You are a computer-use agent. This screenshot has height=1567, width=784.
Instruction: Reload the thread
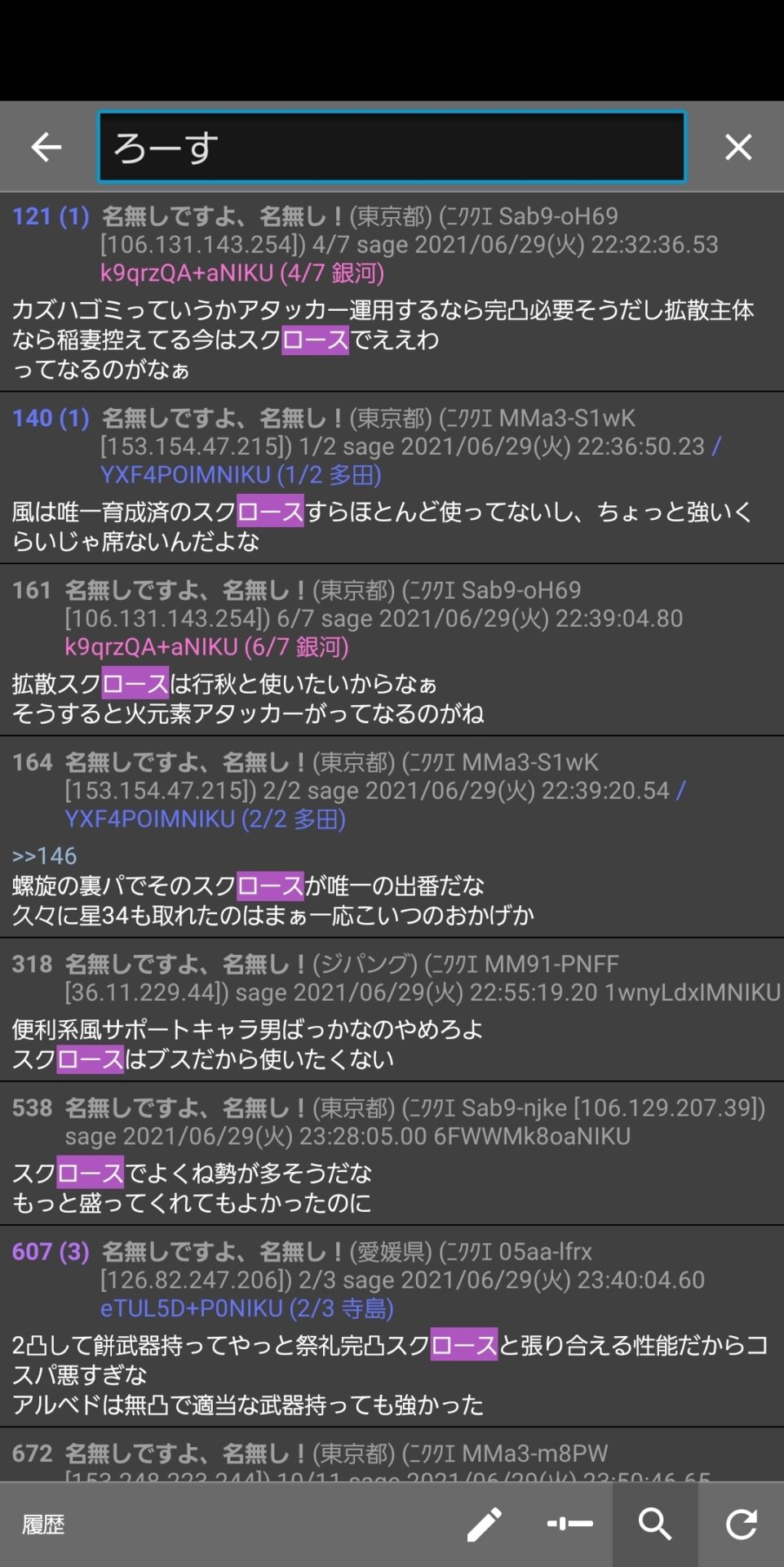click(x=741, y=1524)
